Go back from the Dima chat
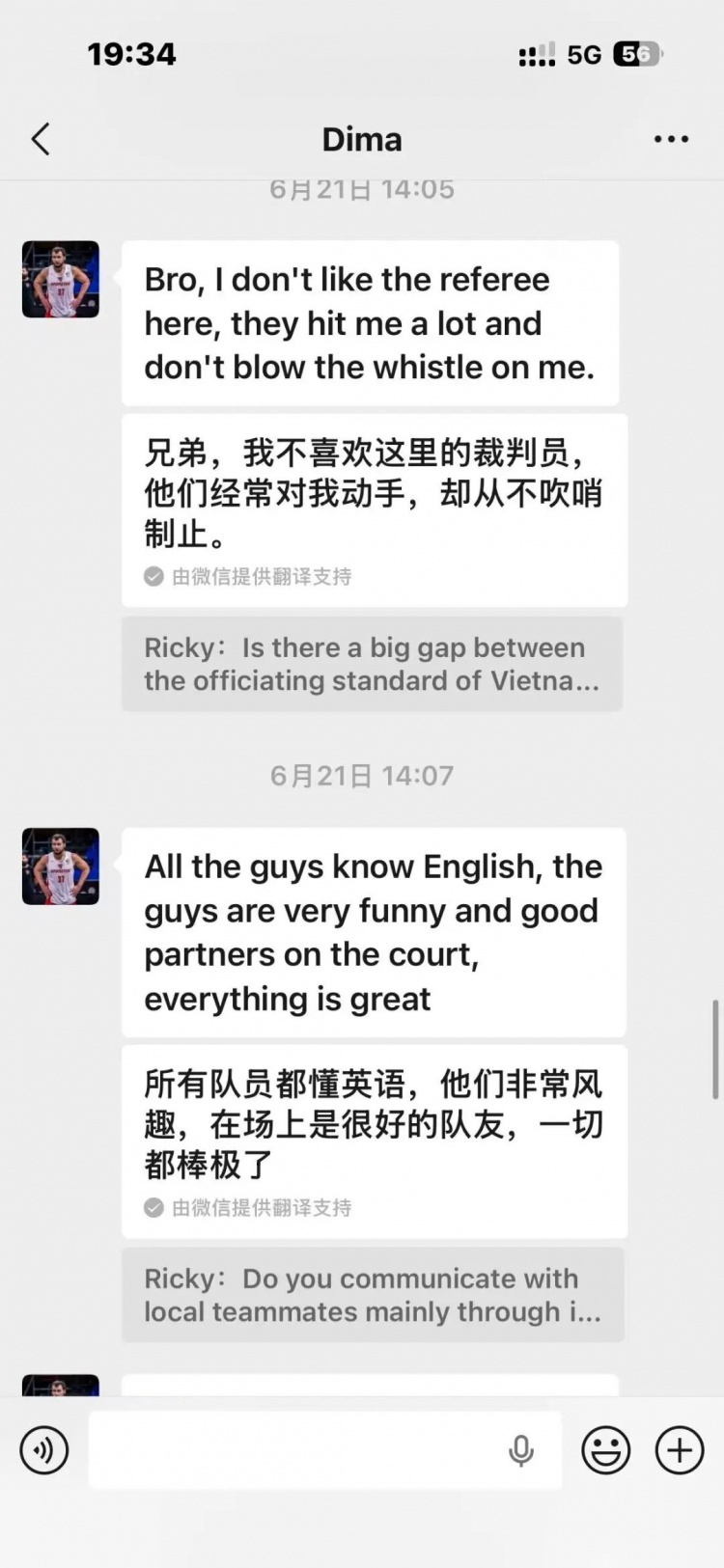This screenshot has height=1568, width=724. point(41,139)
